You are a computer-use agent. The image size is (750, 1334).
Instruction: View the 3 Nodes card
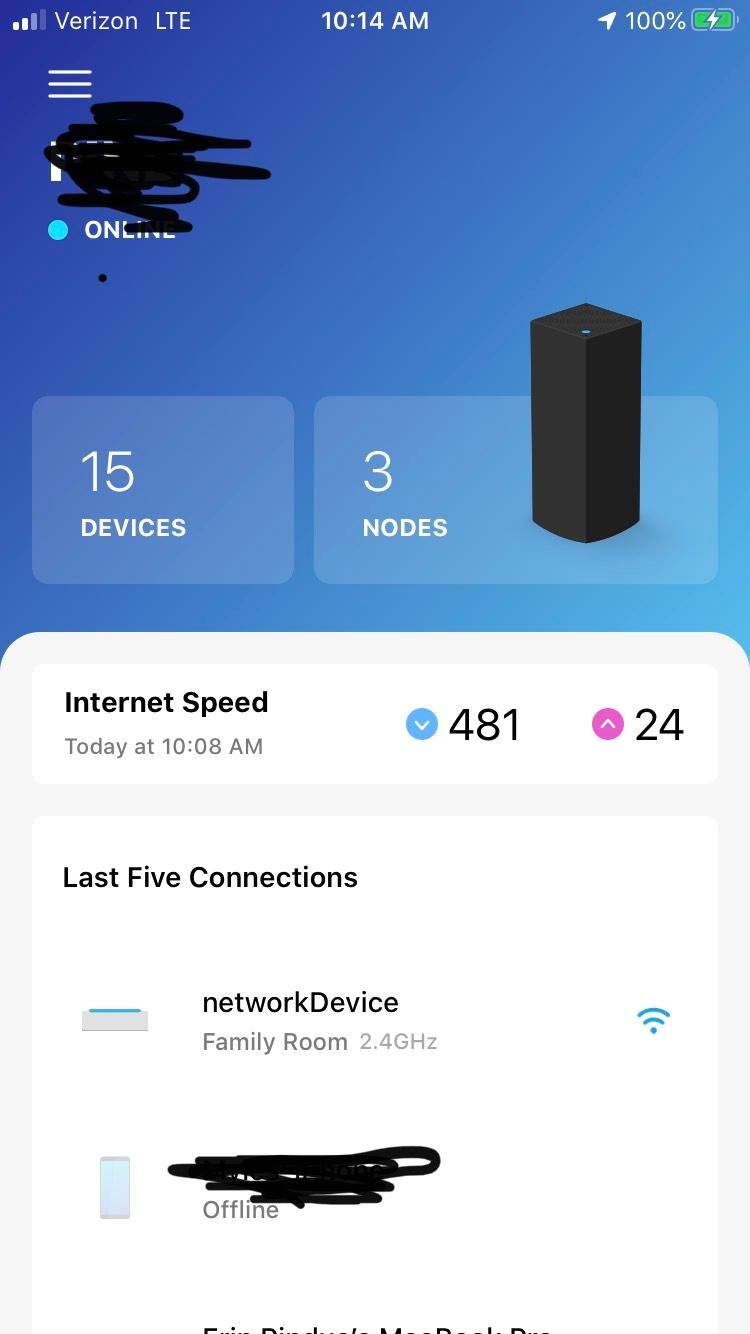tap(515, 490)
